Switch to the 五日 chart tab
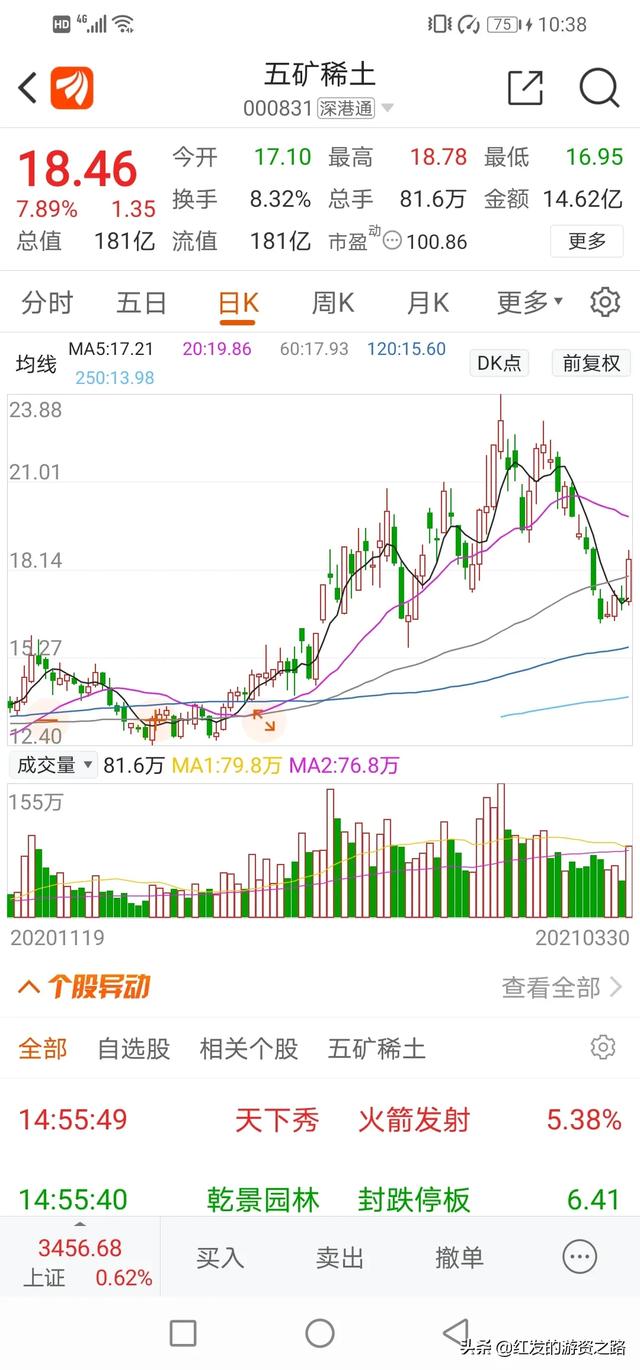 (x=141, y=302)
